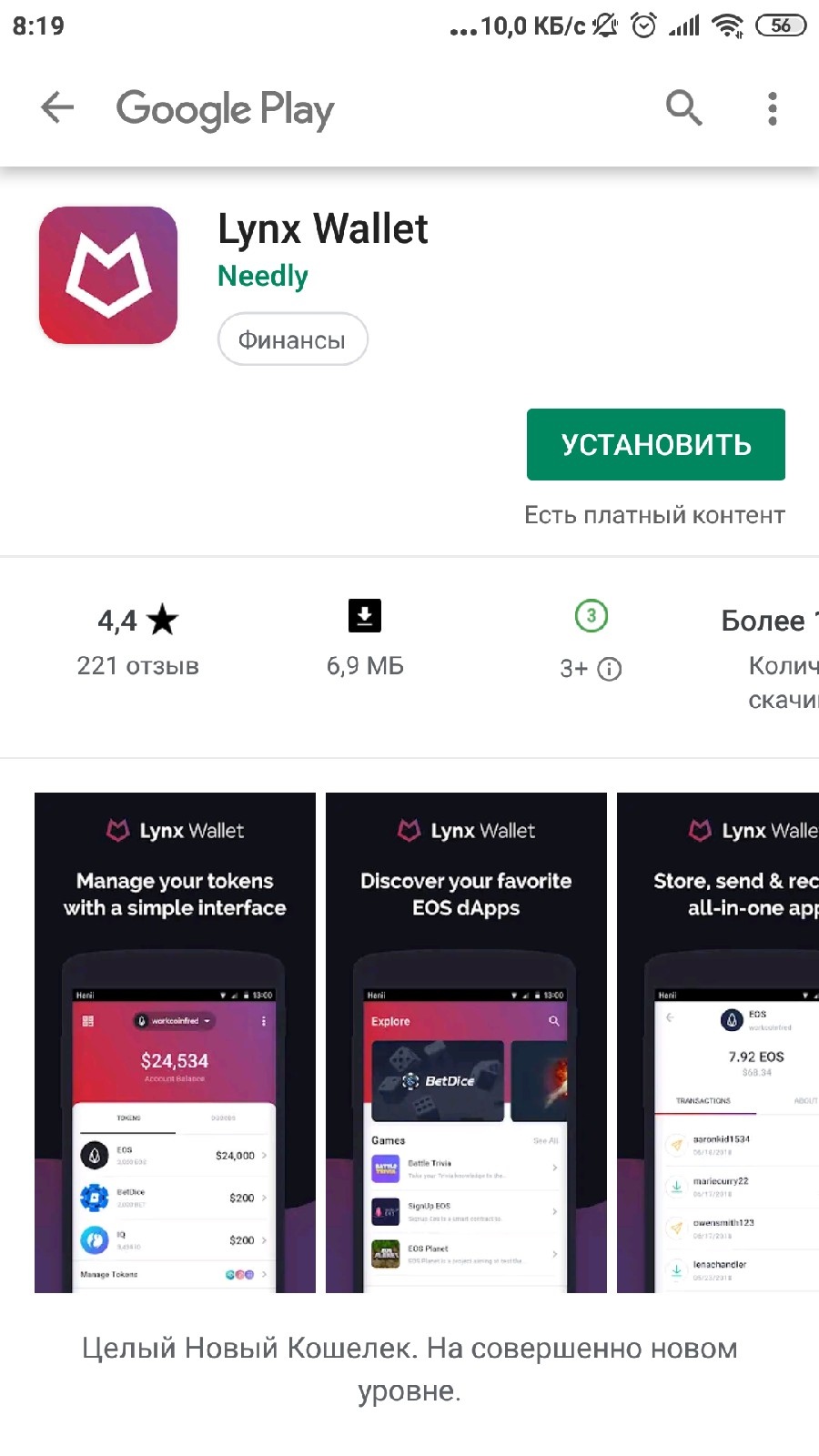The width and height of the screenshot is (819, 1456).
Task: Go back from the Lynx Wallet page
Action: click(57, 108)
